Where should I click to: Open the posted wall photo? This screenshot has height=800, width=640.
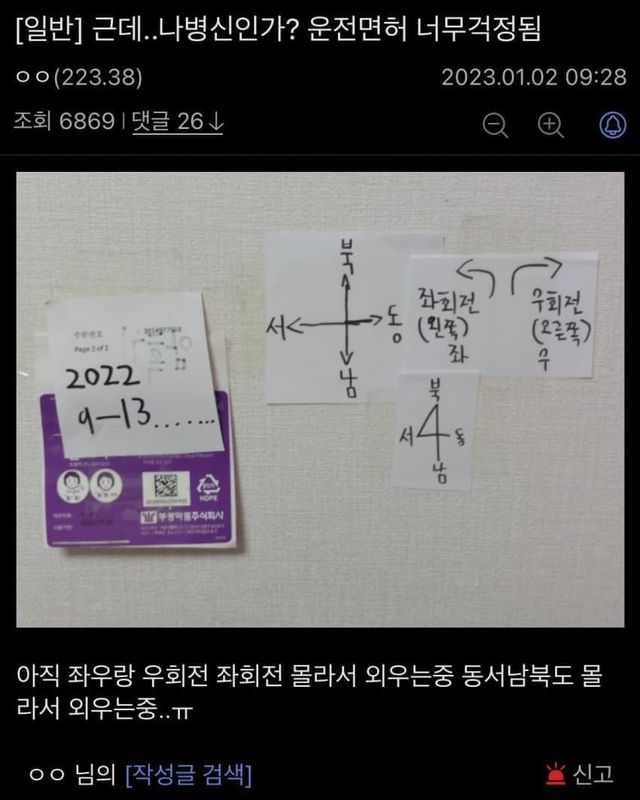(x=320, y=398)
